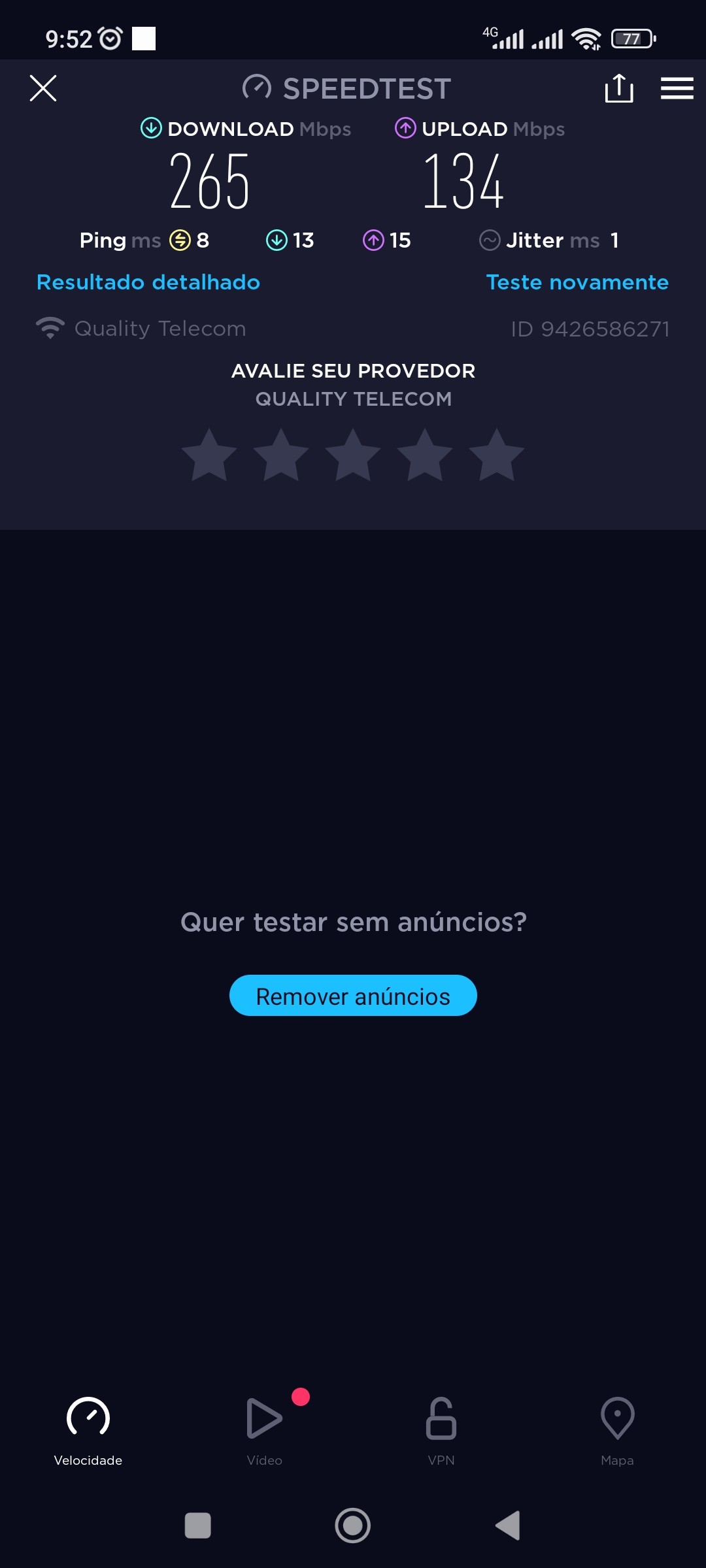Go back with the system back button
The height and width of the screenshot is (1568, 706).
click(x=509, y=1526)
